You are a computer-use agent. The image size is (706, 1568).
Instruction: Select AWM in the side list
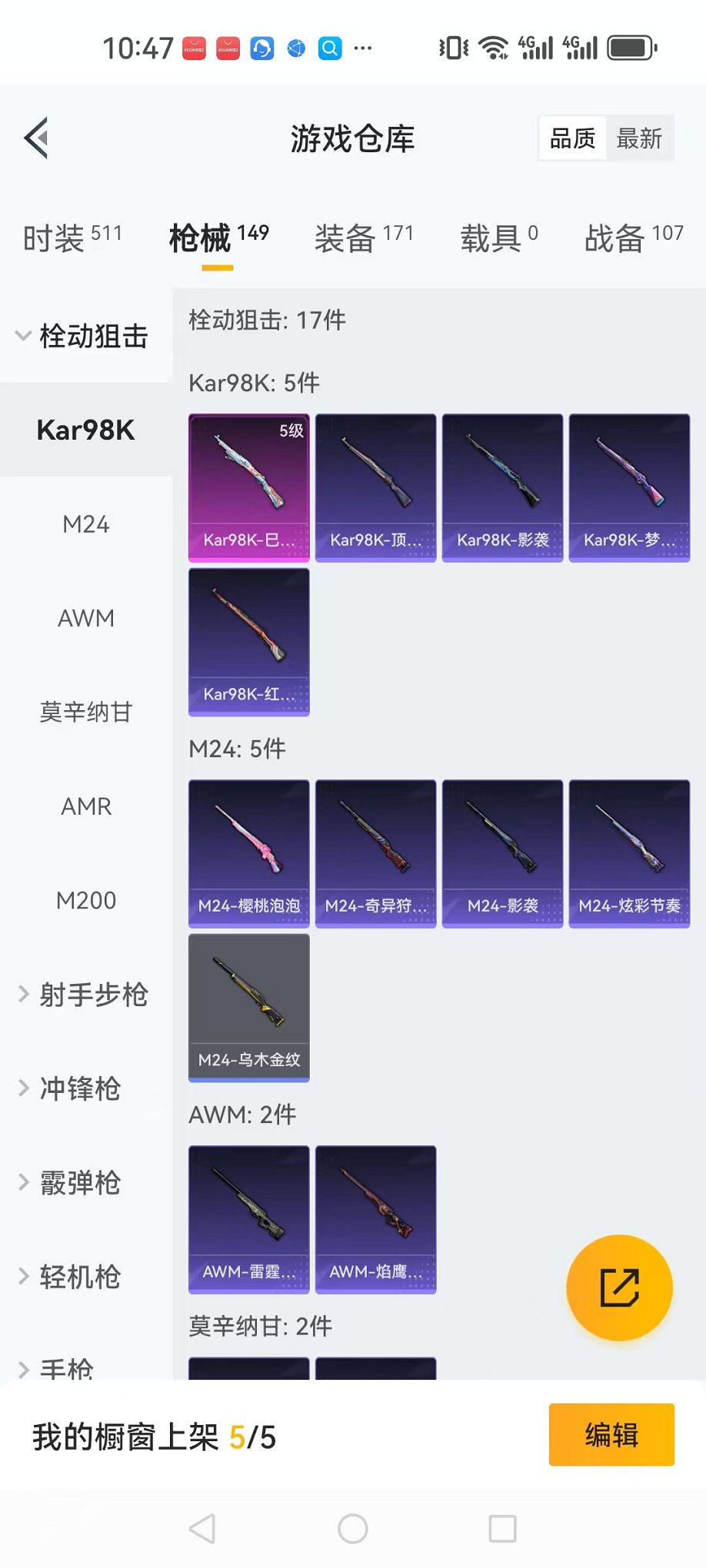tap(86, 618)
